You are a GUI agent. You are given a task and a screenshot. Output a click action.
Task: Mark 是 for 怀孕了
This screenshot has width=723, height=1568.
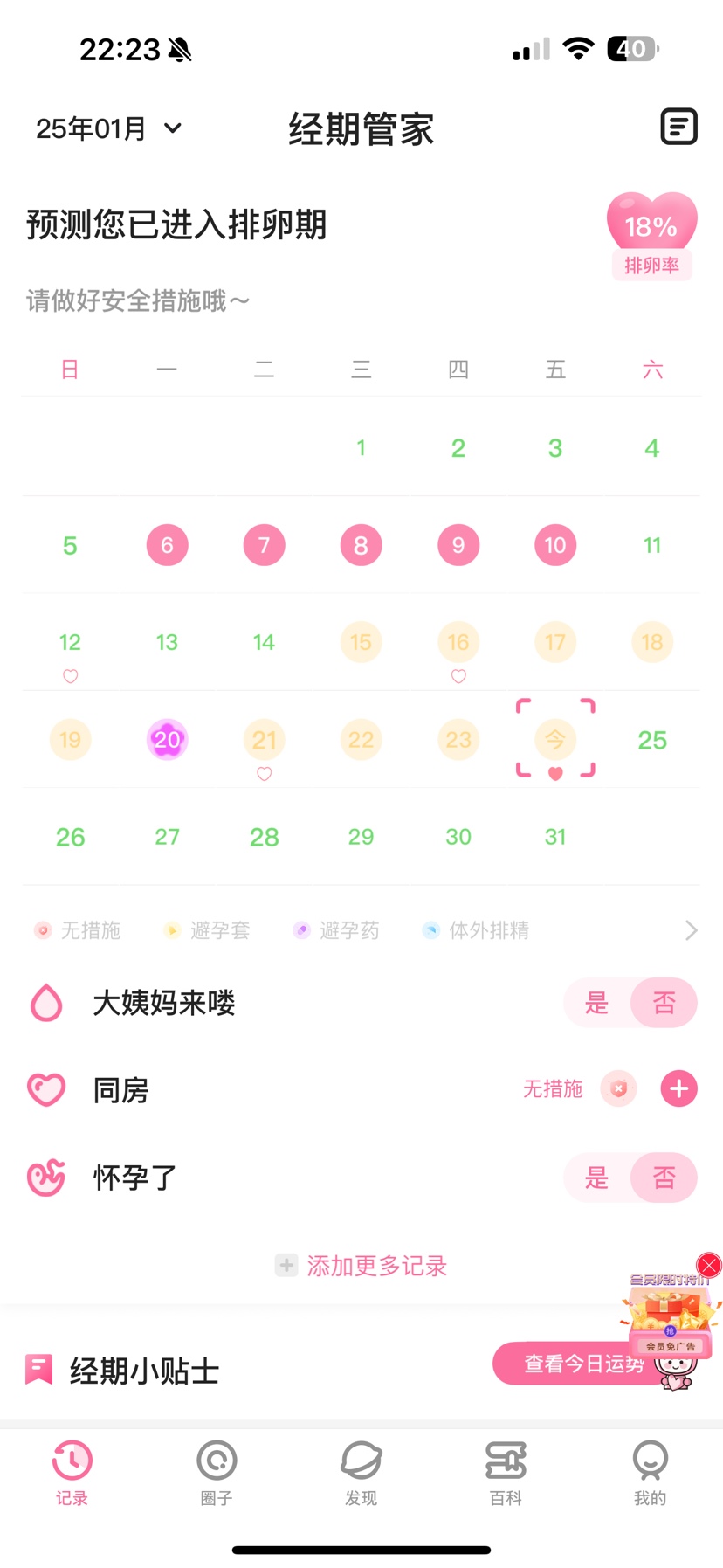596,1178
